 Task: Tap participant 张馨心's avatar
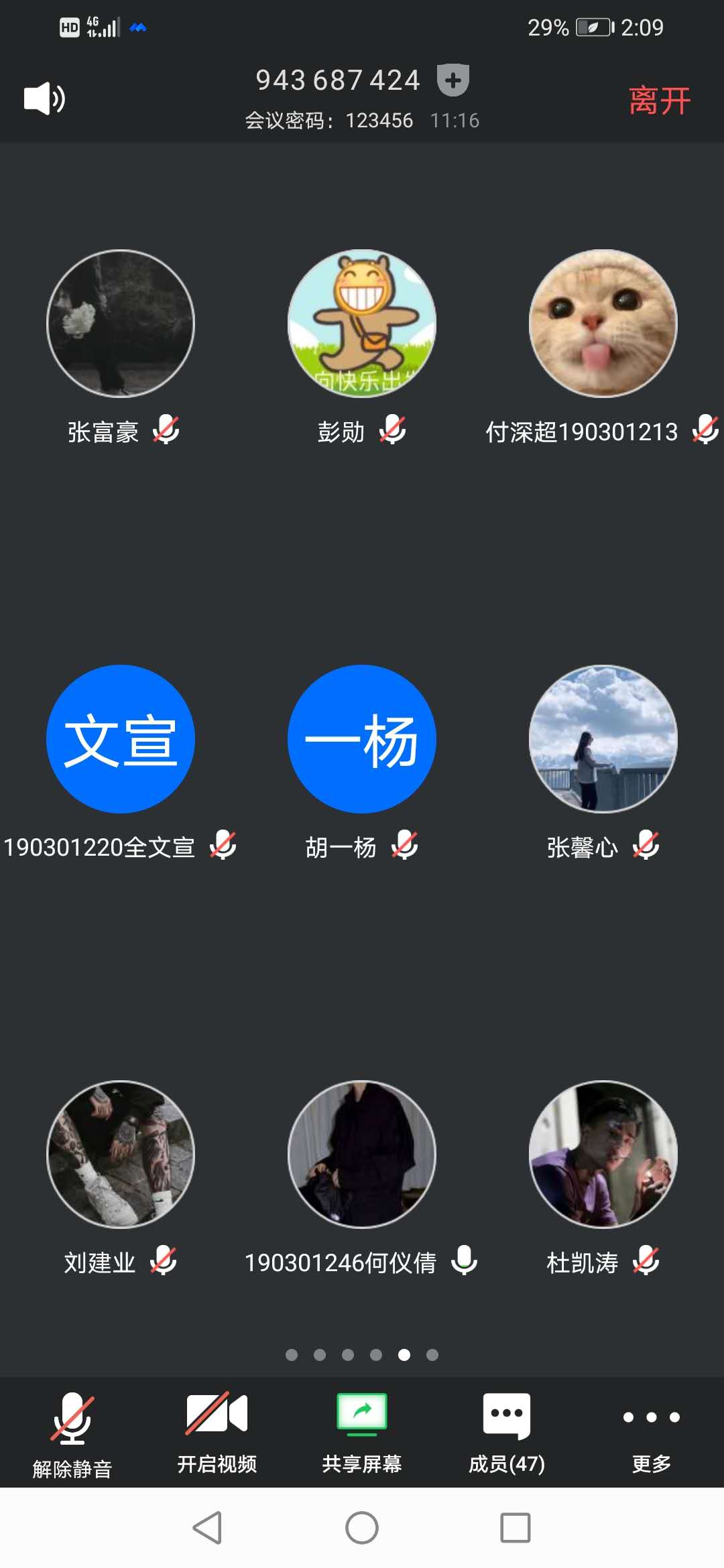(x=603, y=739)
